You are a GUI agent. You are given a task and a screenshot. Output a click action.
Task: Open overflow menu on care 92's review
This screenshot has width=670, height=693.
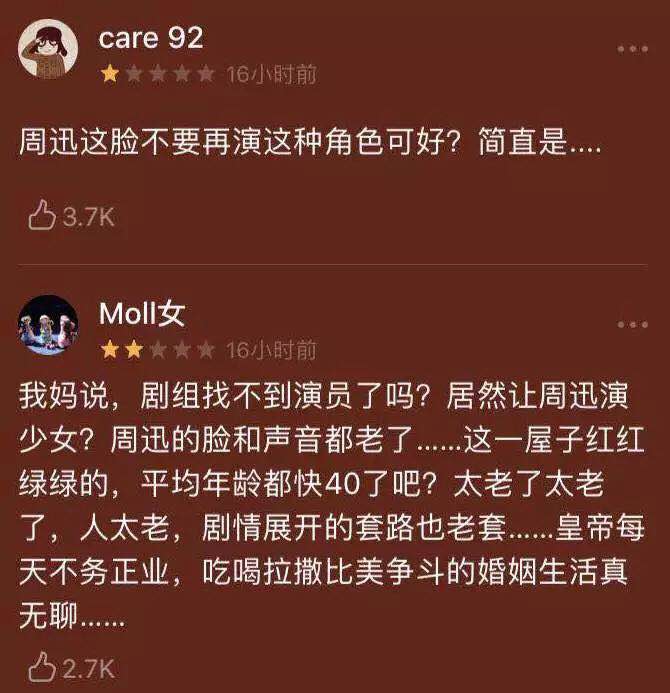pos(632,50)
